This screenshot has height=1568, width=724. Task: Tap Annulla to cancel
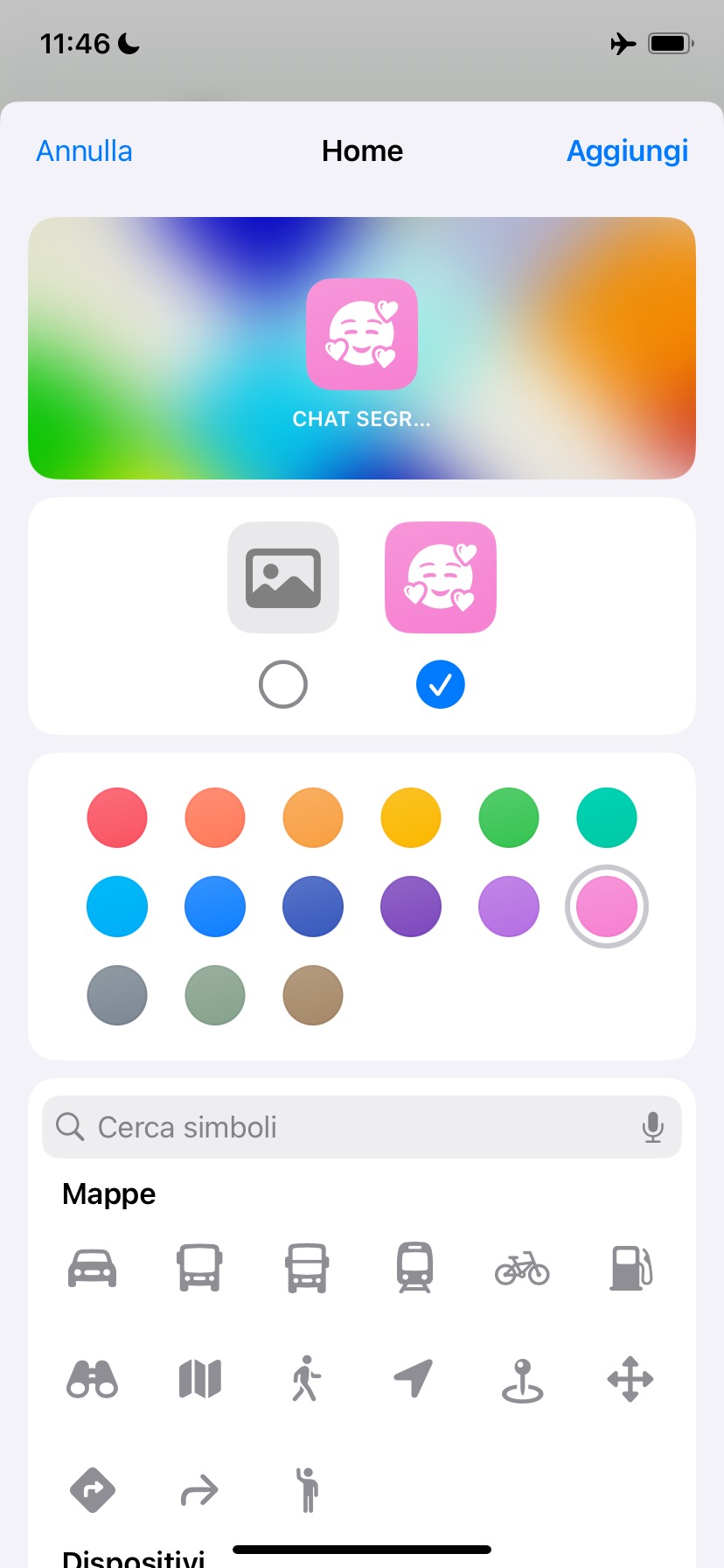point(84,151)
